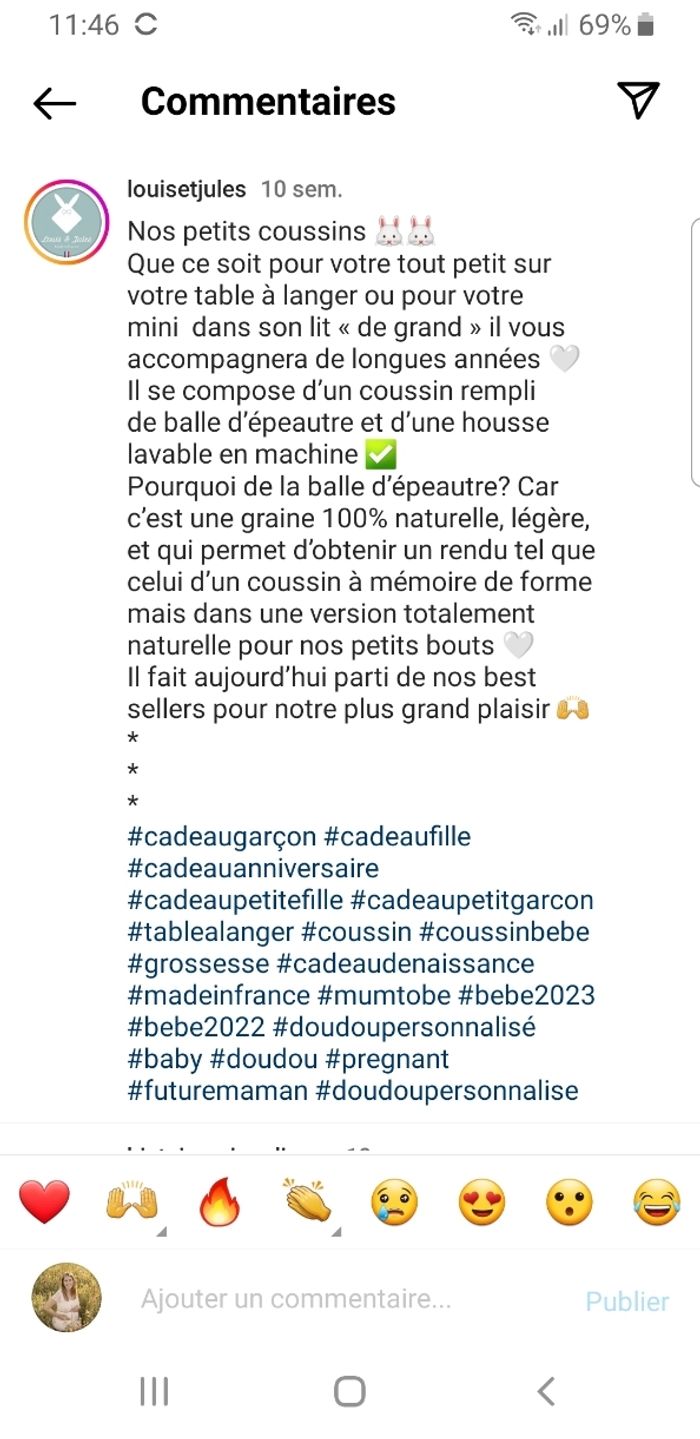The height and width of the screenshot is (1439, 700).
Task: Insert the crying face emoji
Action: [394, 1202]
